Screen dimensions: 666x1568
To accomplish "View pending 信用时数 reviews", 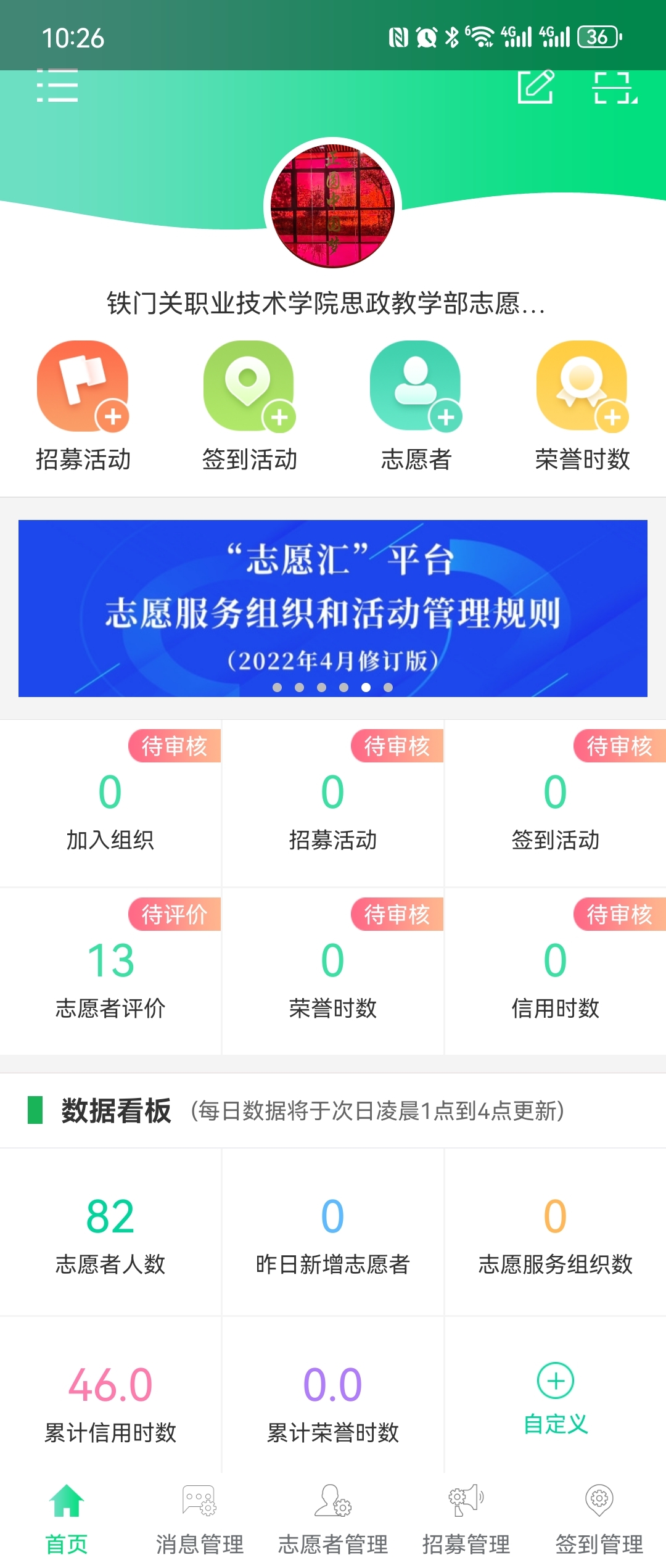I will pos(555,972).
